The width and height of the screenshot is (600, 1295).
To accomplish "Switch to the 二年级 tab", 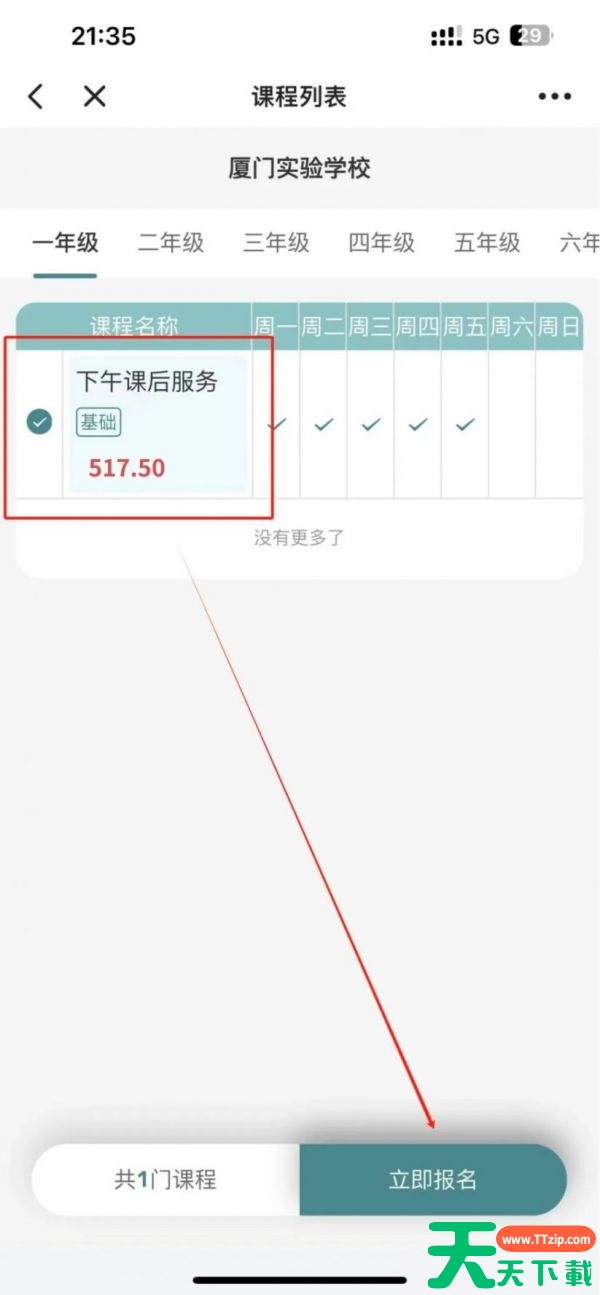I will click(x=171, y=243).
